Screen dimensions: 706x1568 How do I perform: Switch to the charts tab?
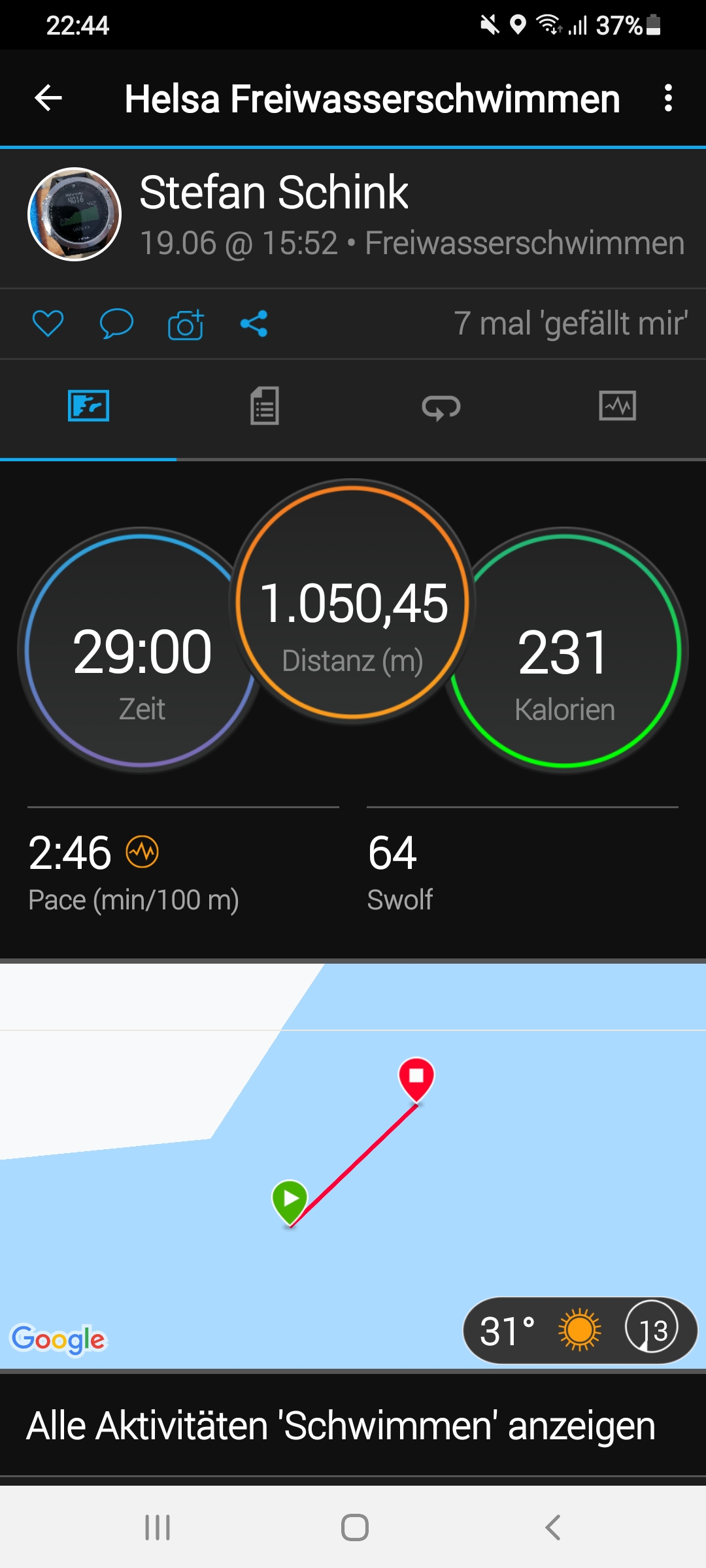pyautogui.click(x=617, y=406)
